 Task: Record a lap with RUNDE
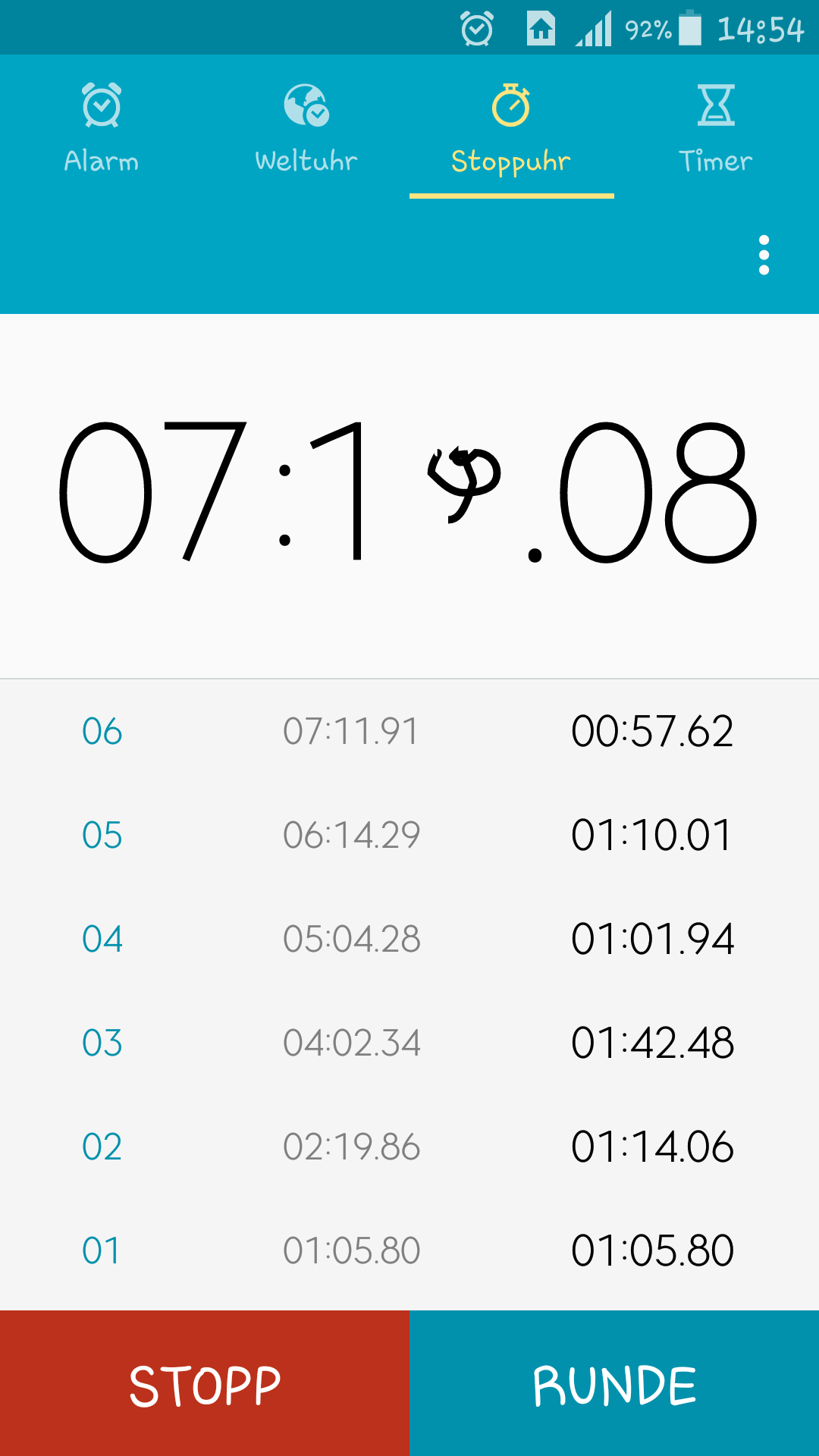(614, 1383)
